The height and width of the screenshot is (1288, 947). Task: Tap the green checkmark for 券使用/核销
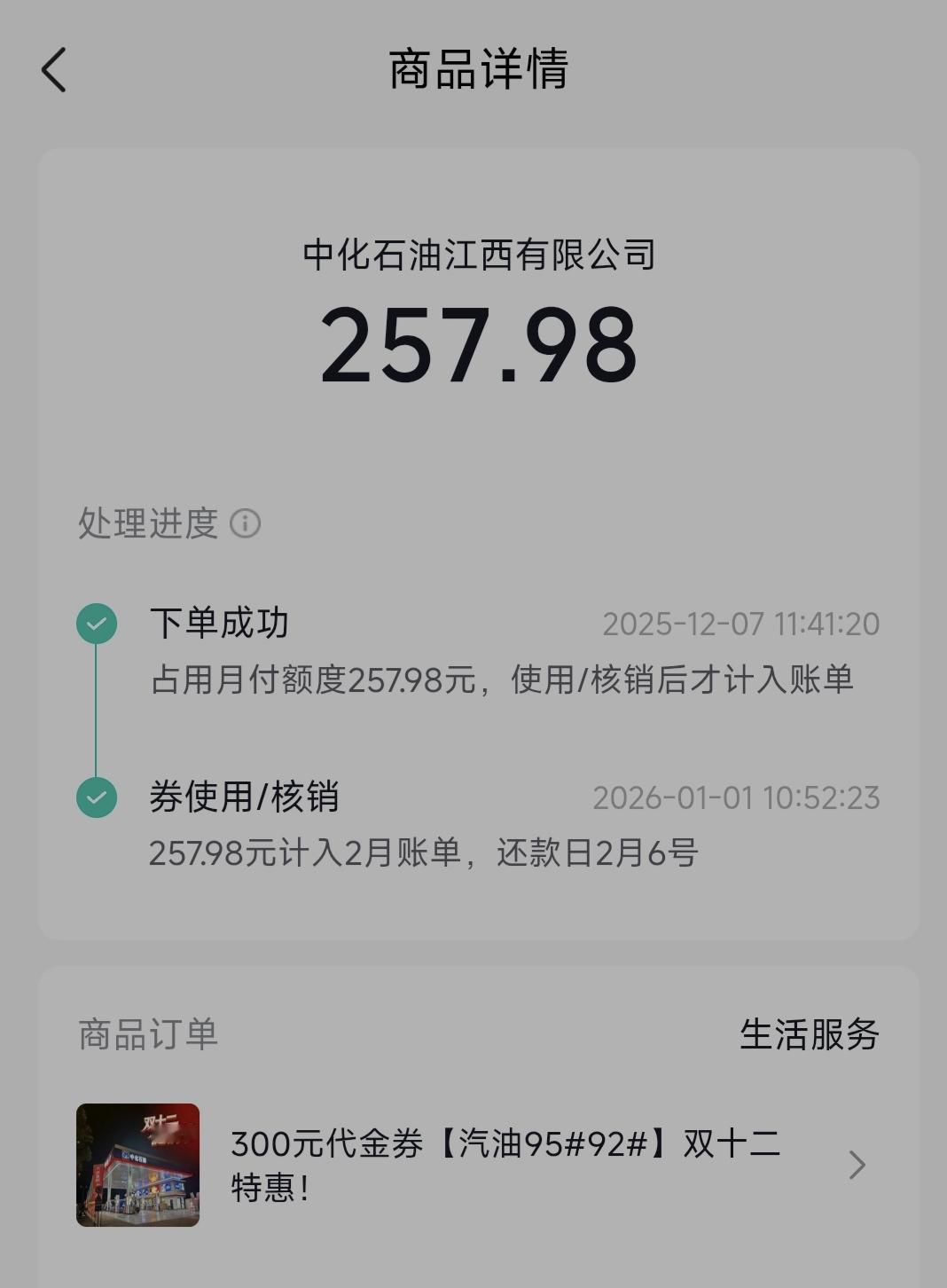(95, 797)
